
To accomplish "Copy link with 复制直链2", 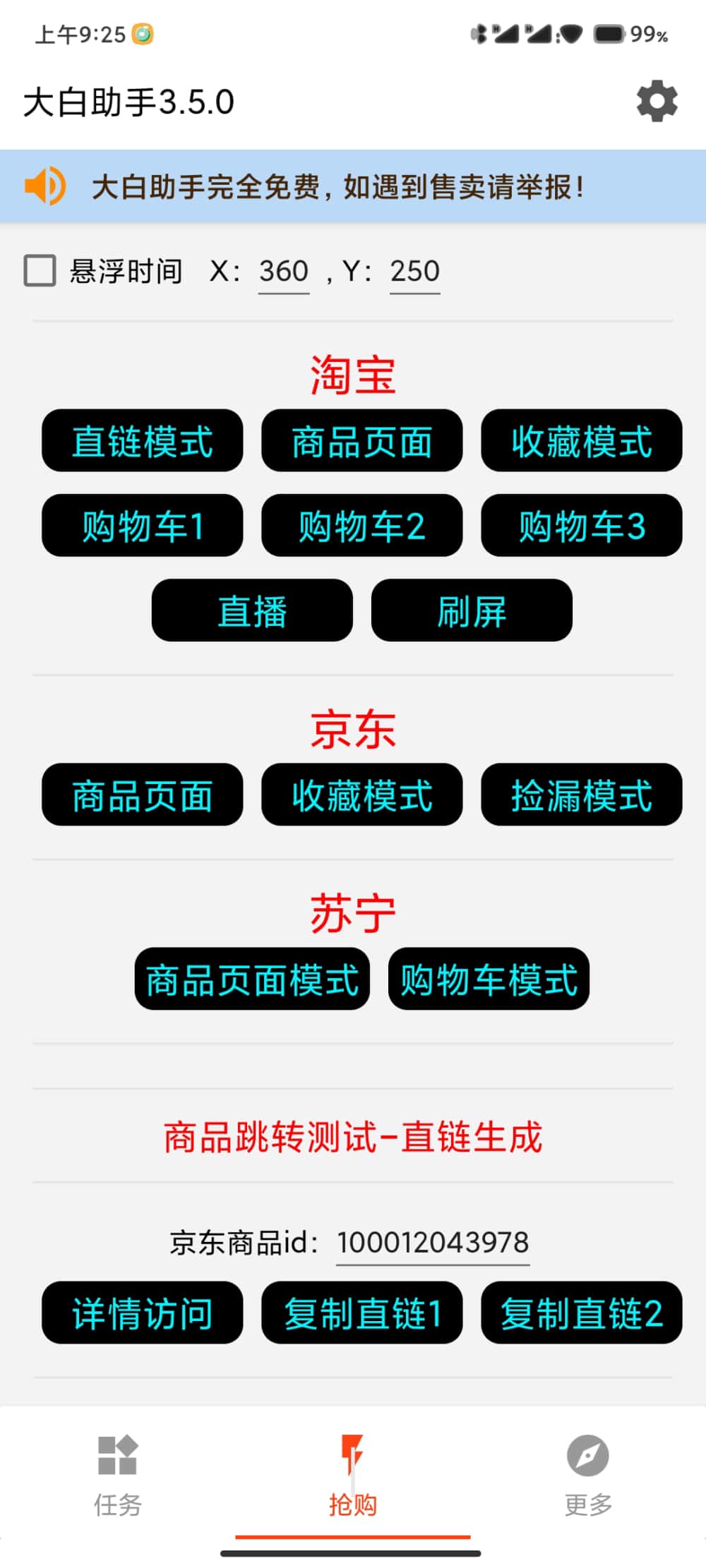I will click(x=581, y=1313).
